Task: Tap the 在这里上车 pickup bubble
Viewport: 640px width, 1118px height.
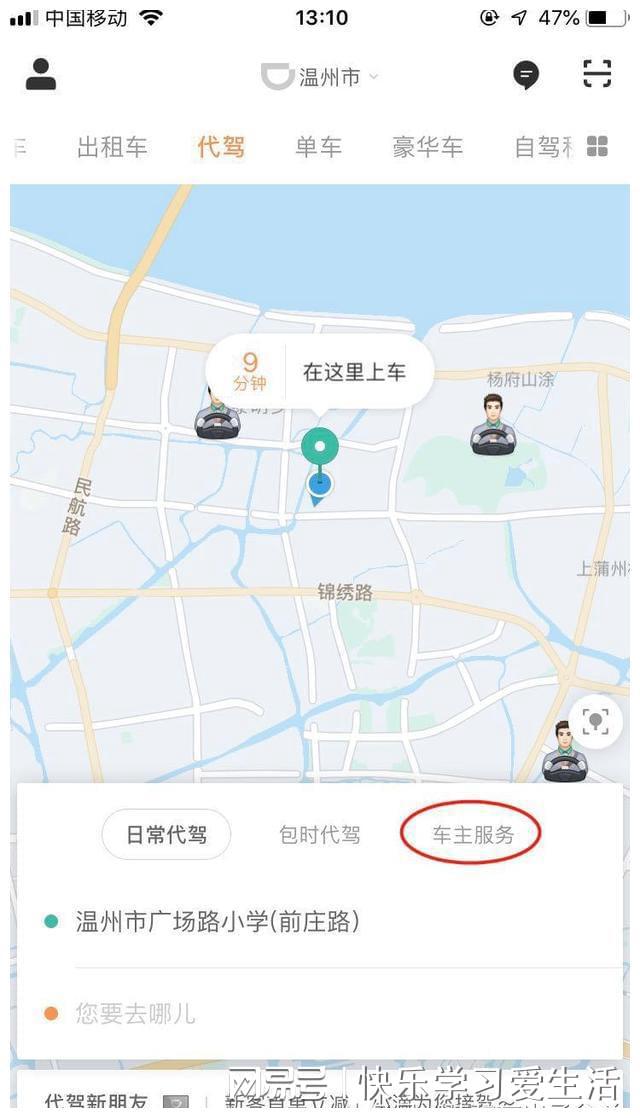Action: click(x=354, y=373)
